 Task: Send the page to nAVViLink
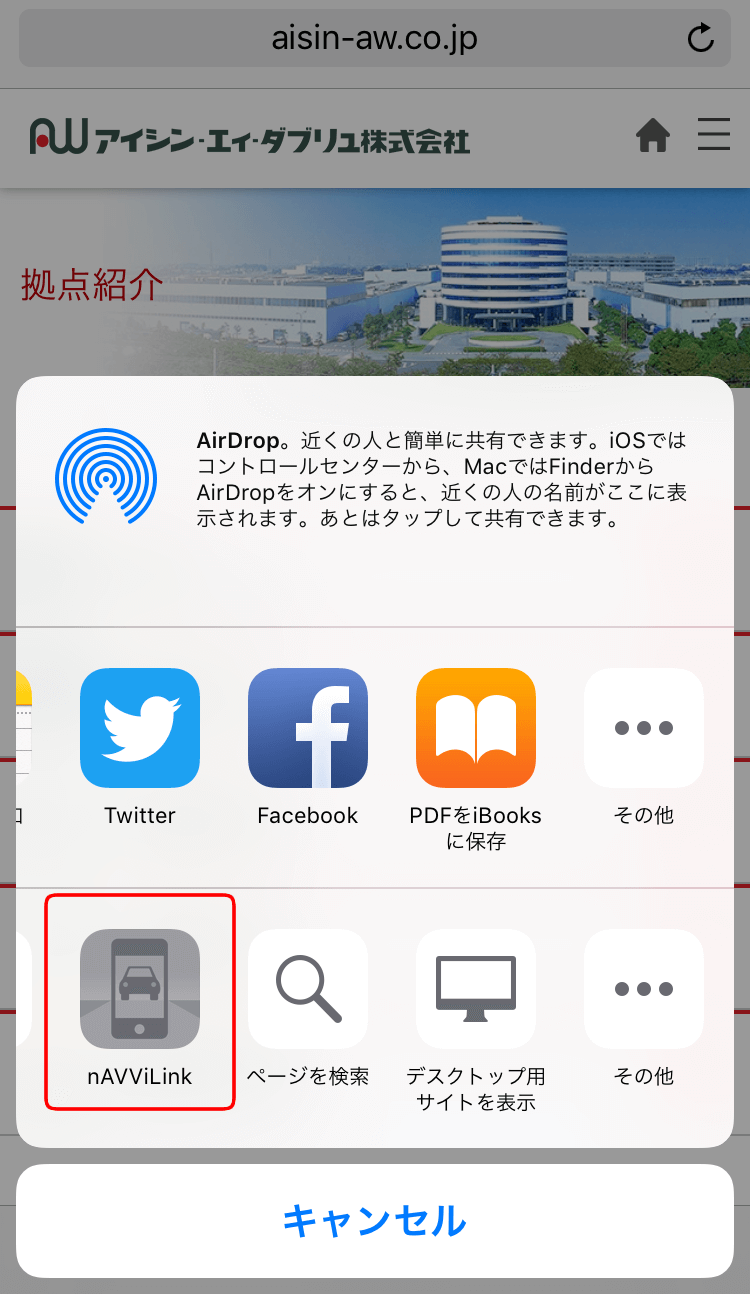pos(140,989)
